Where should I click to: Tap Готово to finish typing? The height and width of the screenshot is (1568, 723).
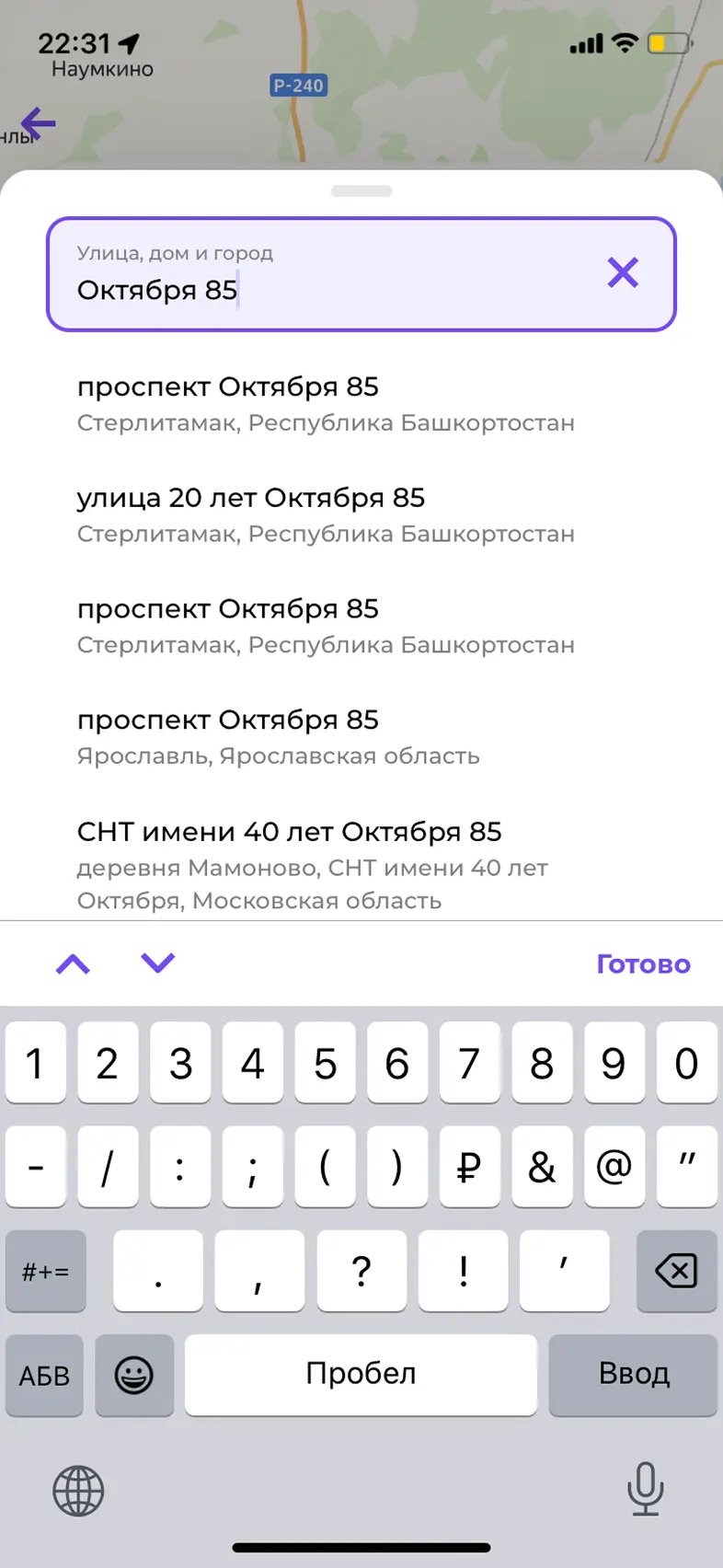tap(643, 963)
